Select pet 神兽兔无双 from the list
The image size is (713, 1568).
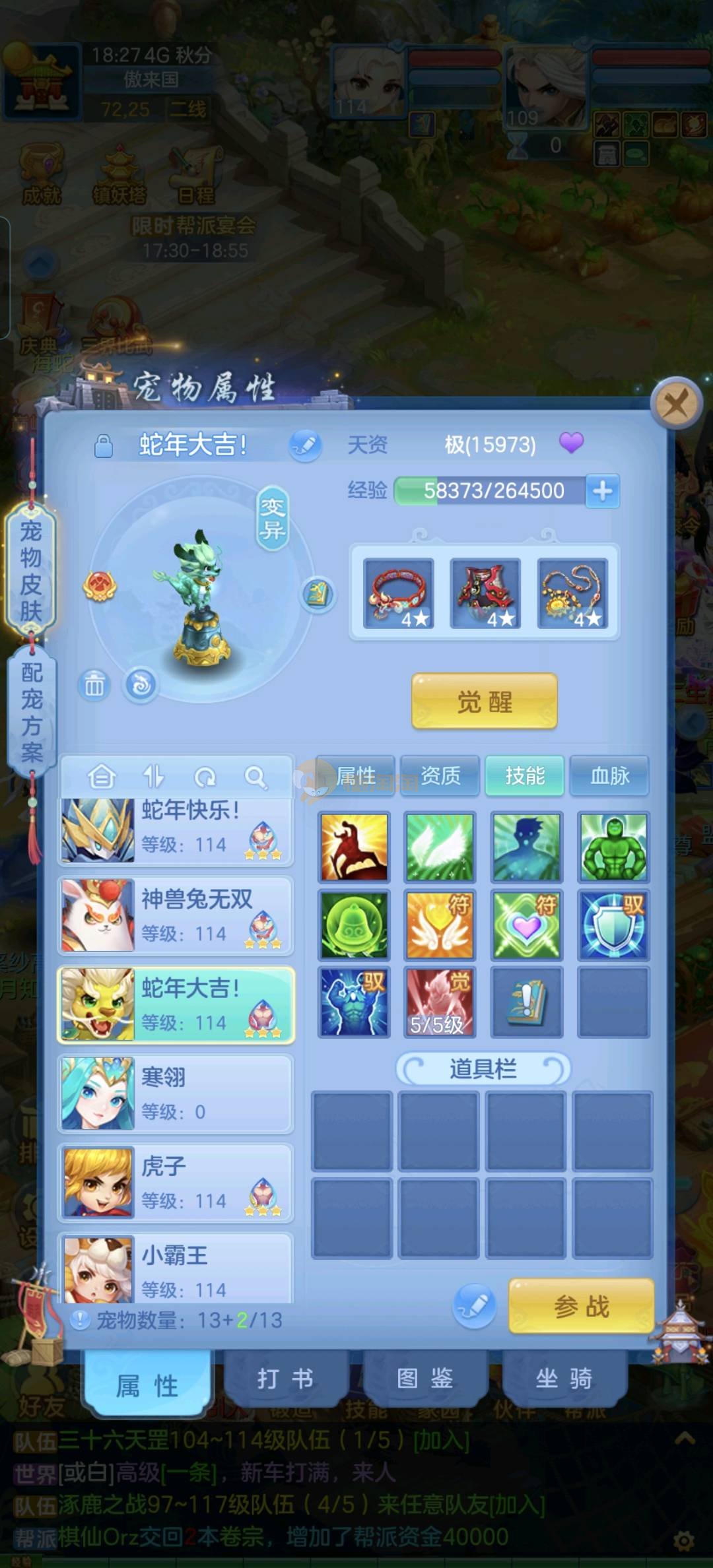pyautogui.click(x=176, y=915)
